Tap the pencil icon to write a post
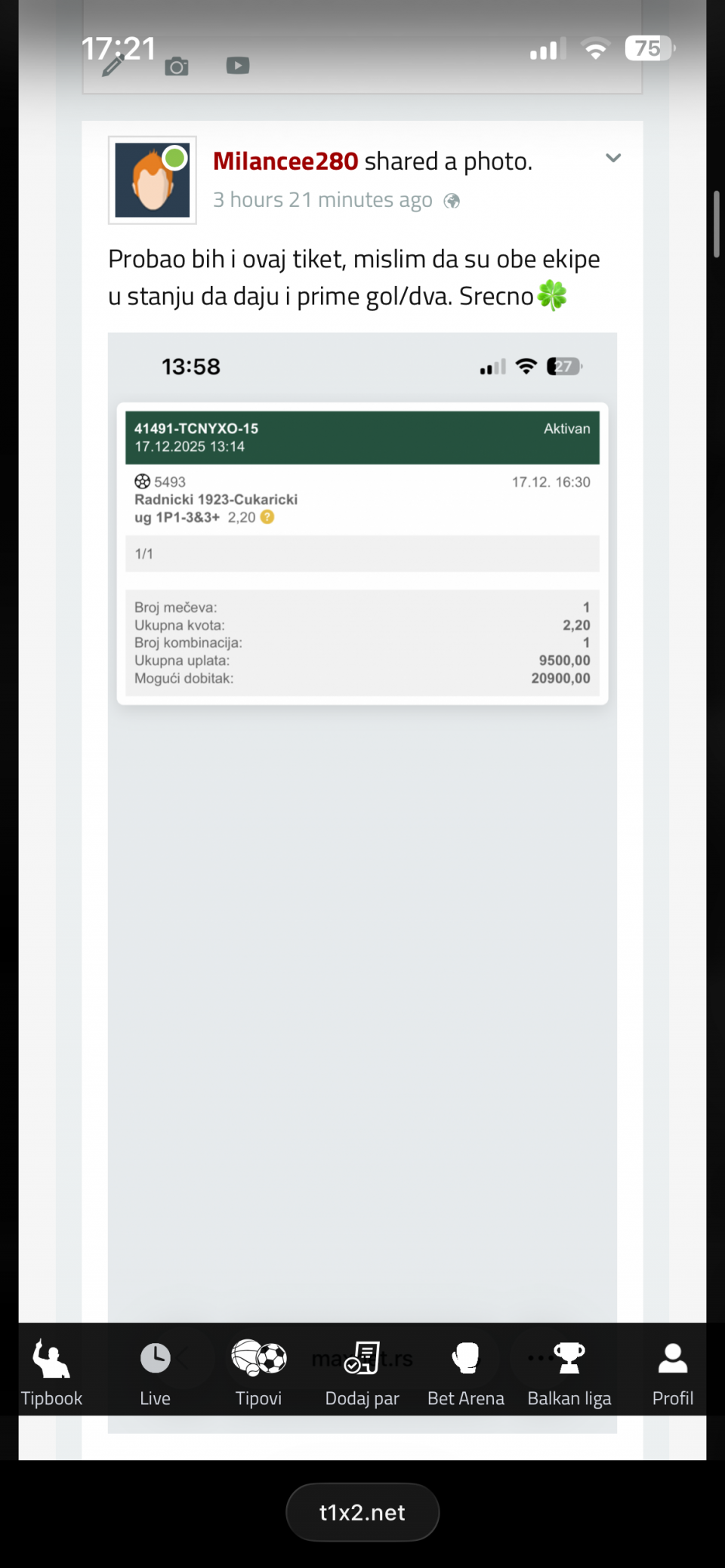The image size is (725, 1568). (x=113, y=66)
